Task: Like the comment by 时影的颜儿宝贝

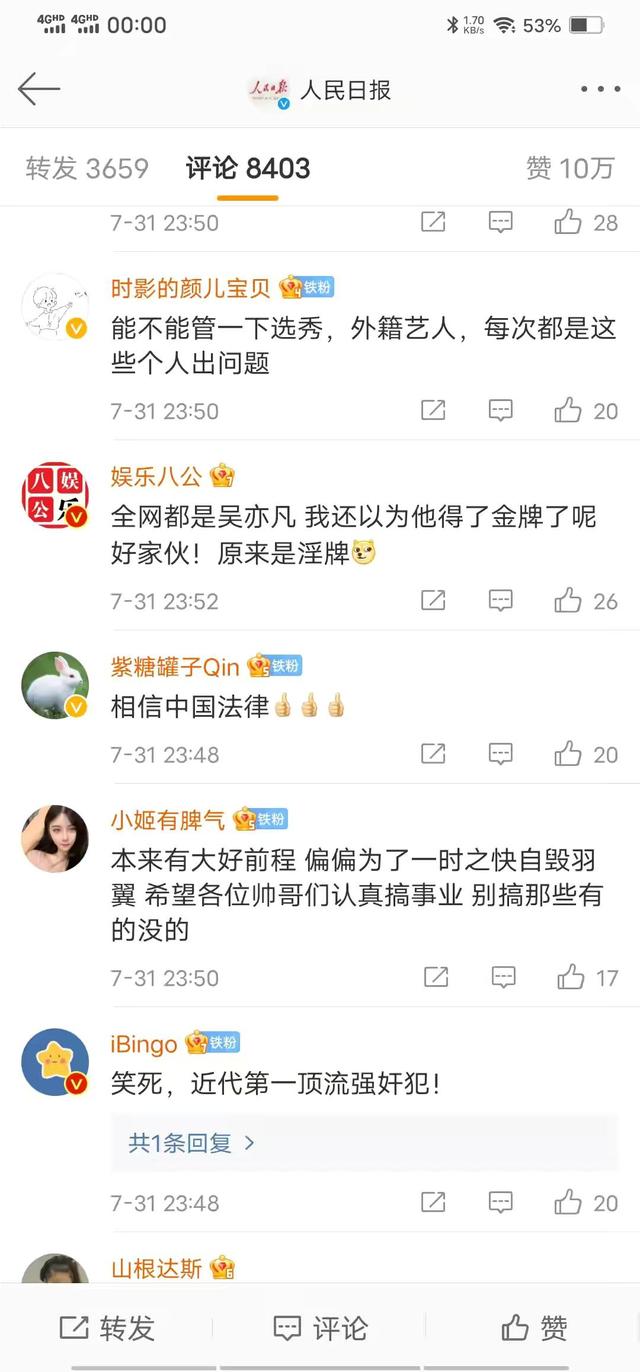Action: (569, 410)
